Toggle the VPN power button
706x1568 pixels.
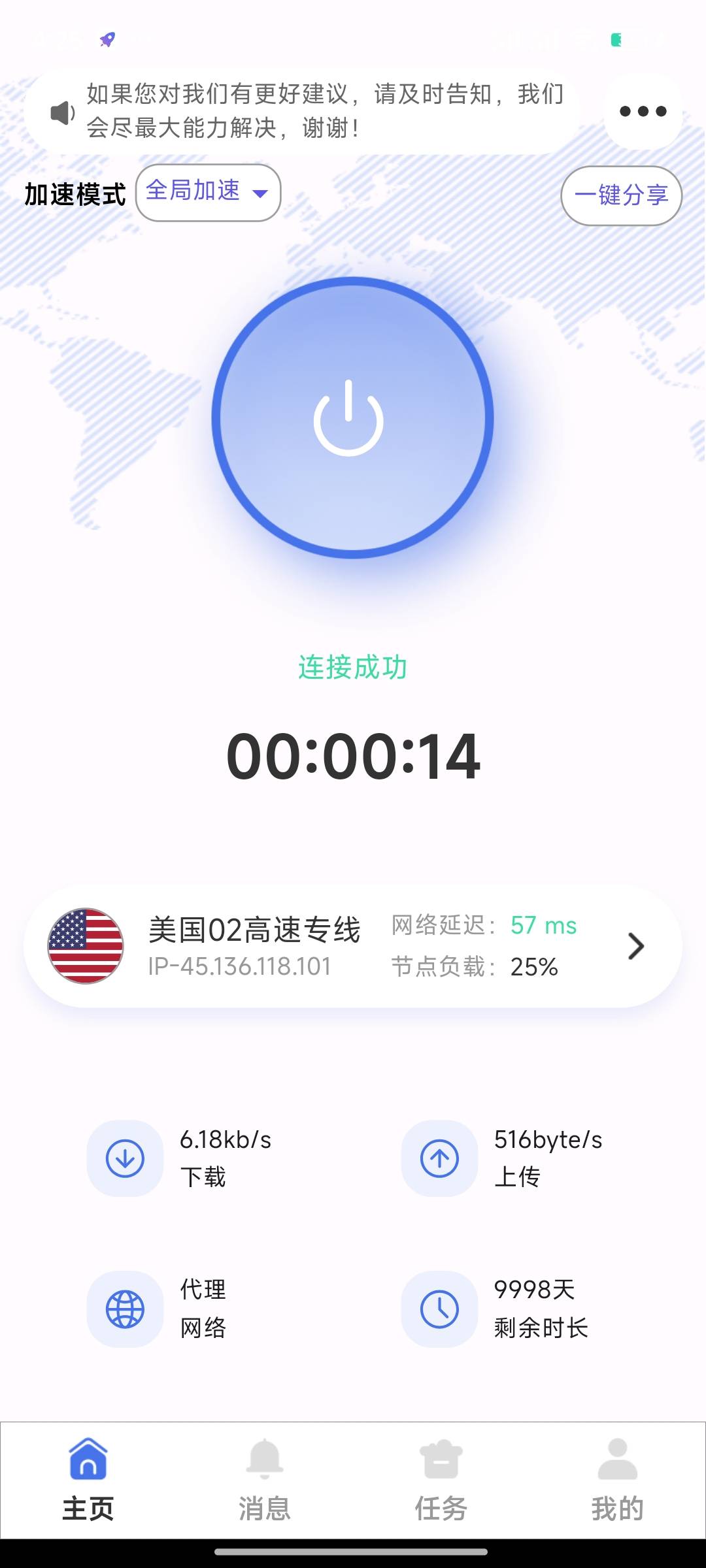352,417
